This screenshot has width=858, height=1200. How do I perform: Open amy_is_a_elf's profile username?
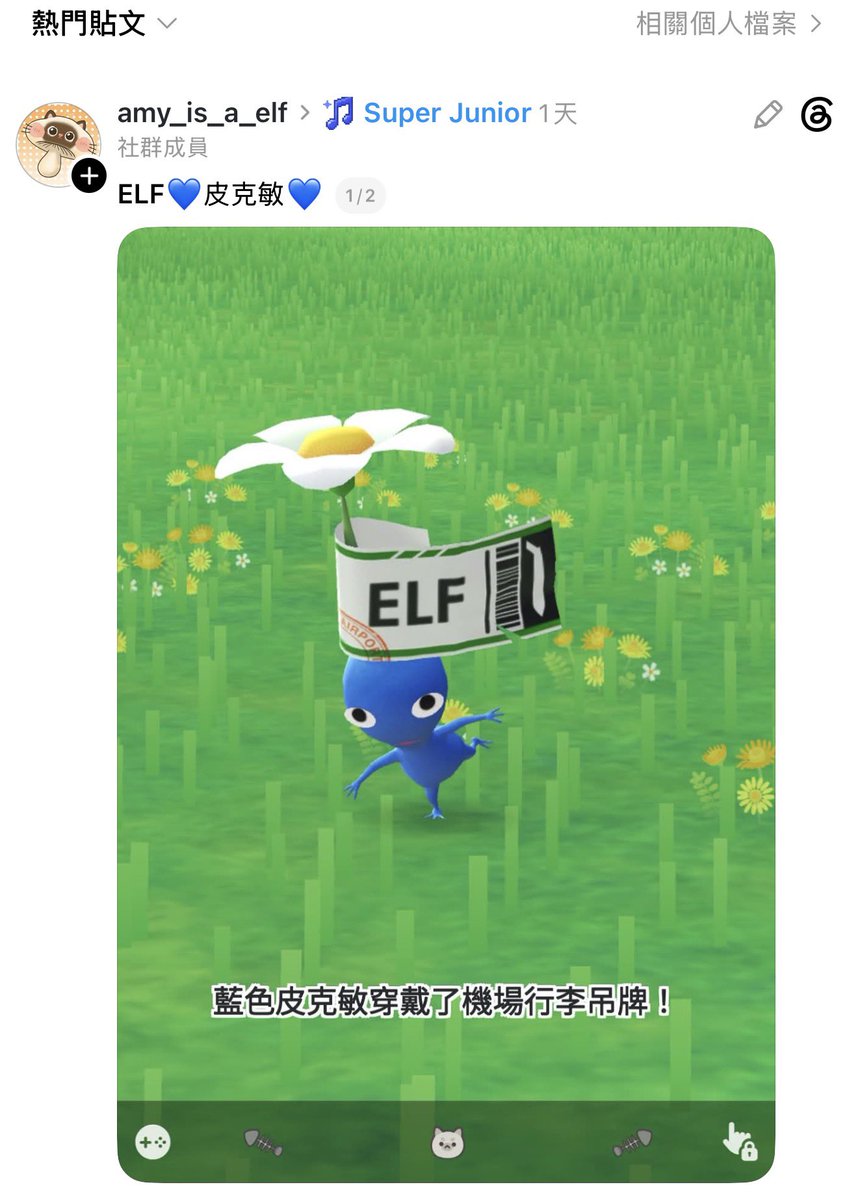pyautogui.click(x=203, y=113)
